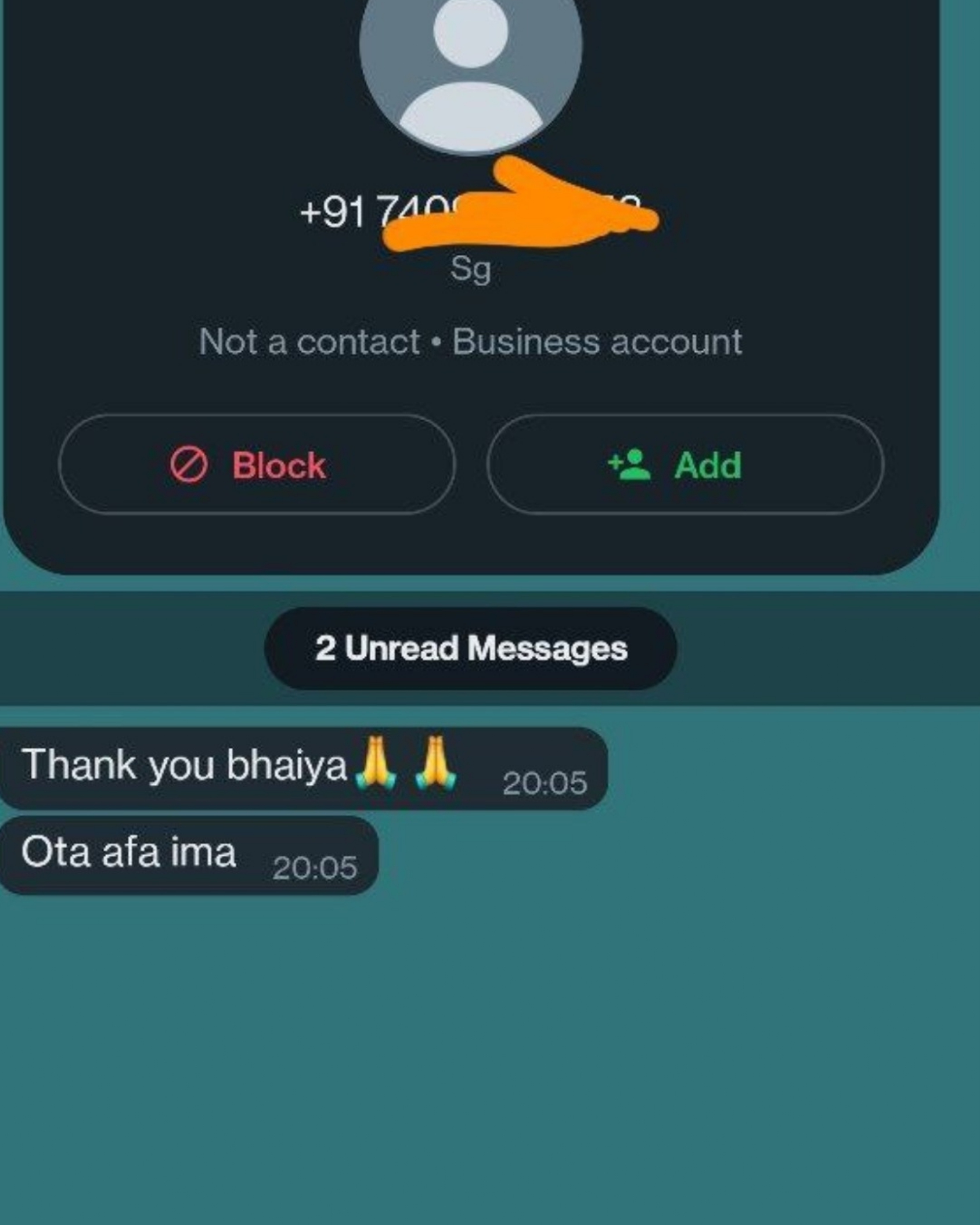Add this number to contacts

point(685,464)
